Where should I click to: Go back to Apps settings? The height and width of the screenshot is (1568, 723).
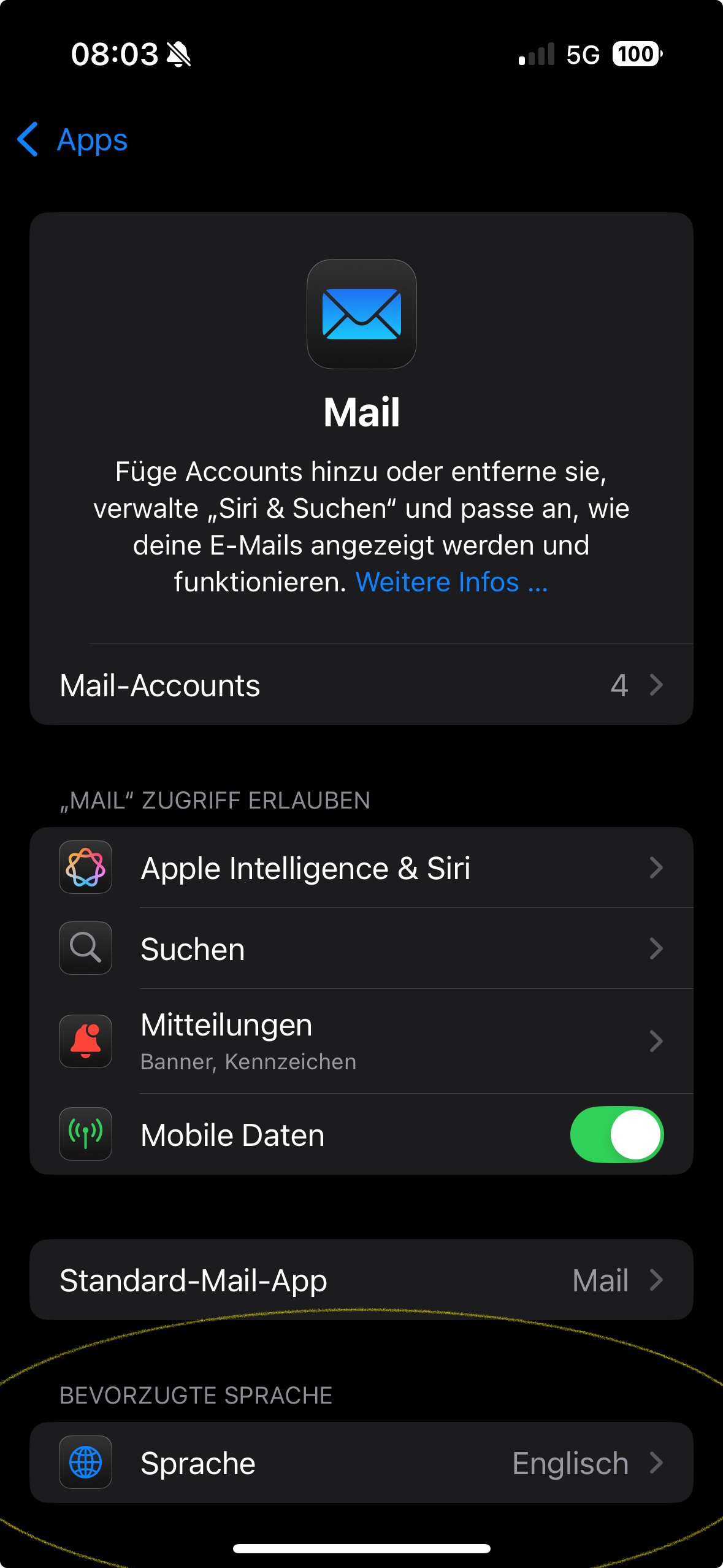pos(73,140)
